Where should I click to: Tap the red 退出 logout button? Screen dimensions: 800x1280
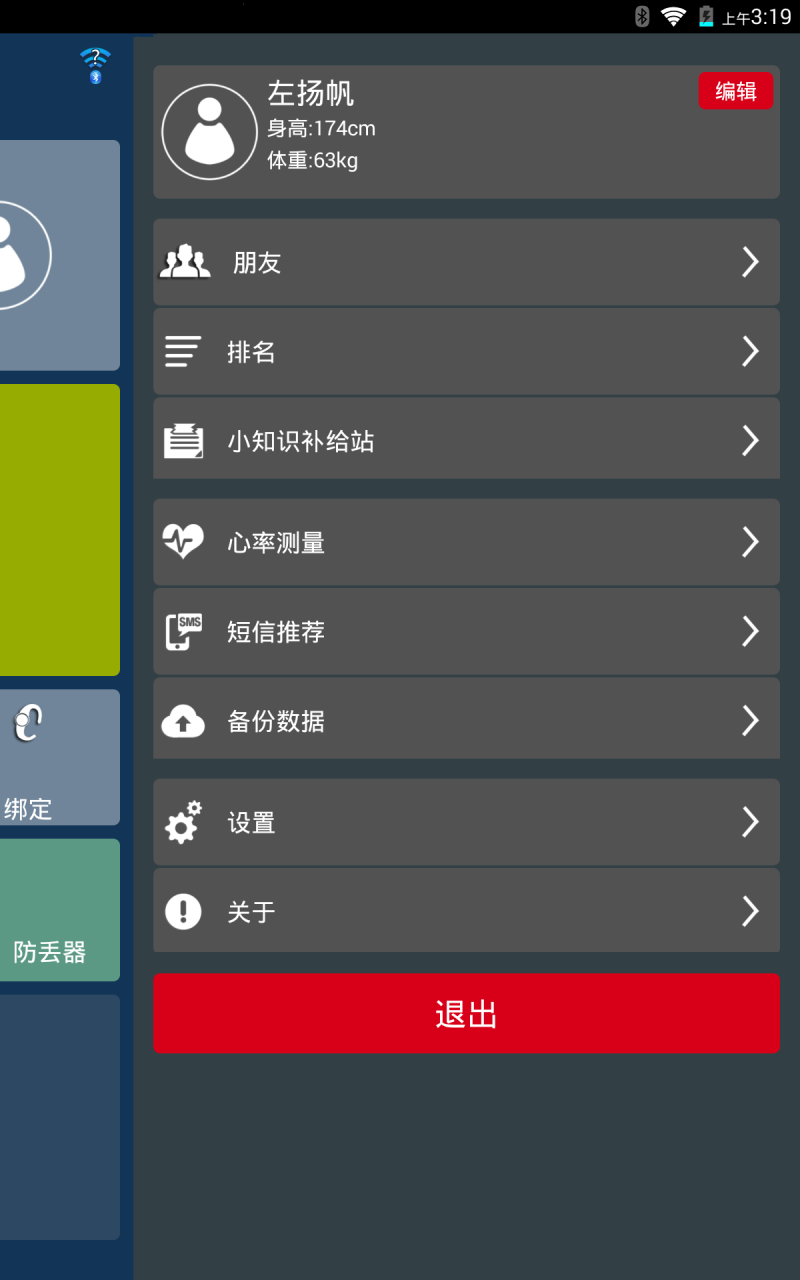point(466,1013)
